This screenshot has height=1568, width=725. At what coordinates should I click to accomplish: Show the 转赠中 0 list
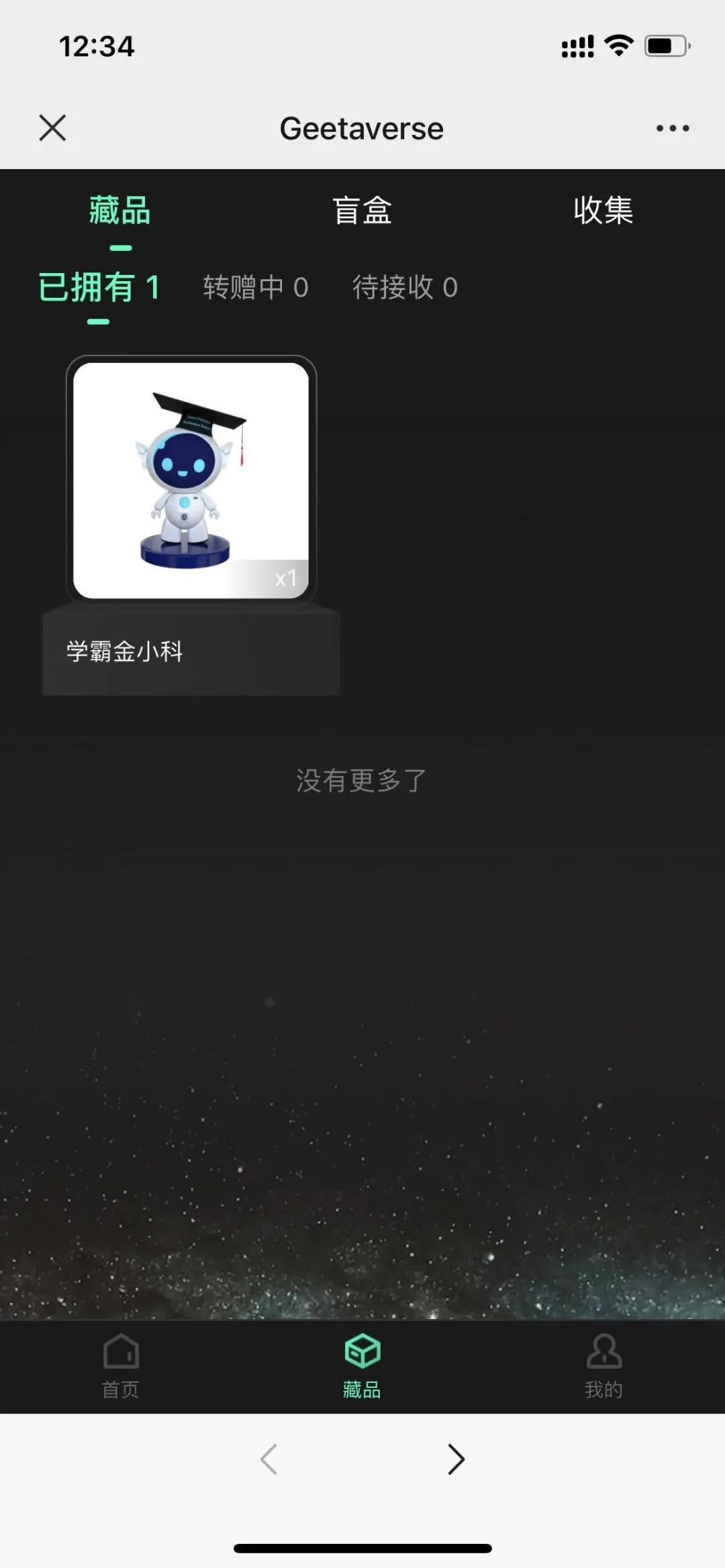point(256,288)
